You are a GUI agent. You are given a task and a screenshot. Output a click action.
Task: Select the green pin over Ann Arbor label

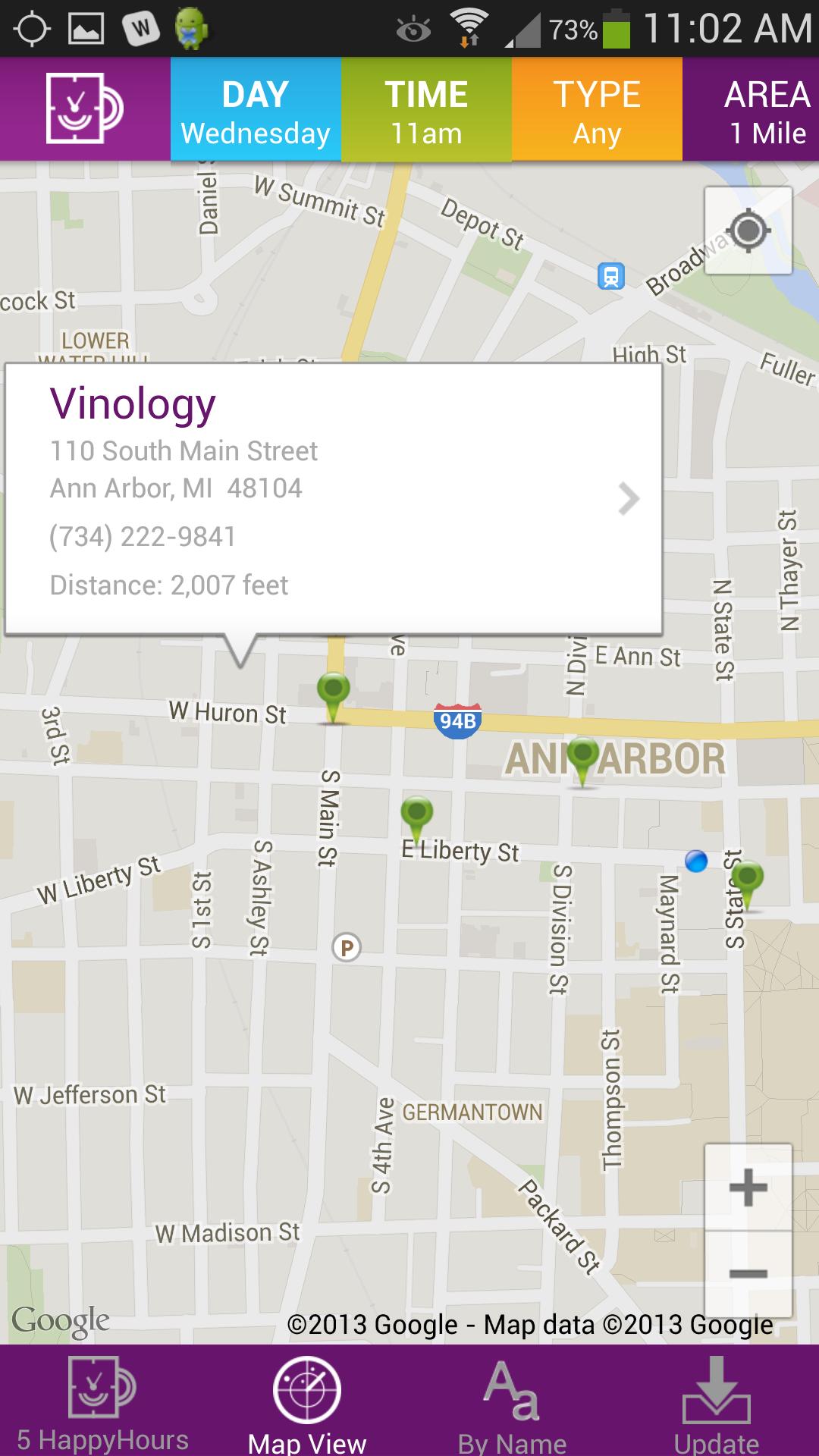pos(582,757)
